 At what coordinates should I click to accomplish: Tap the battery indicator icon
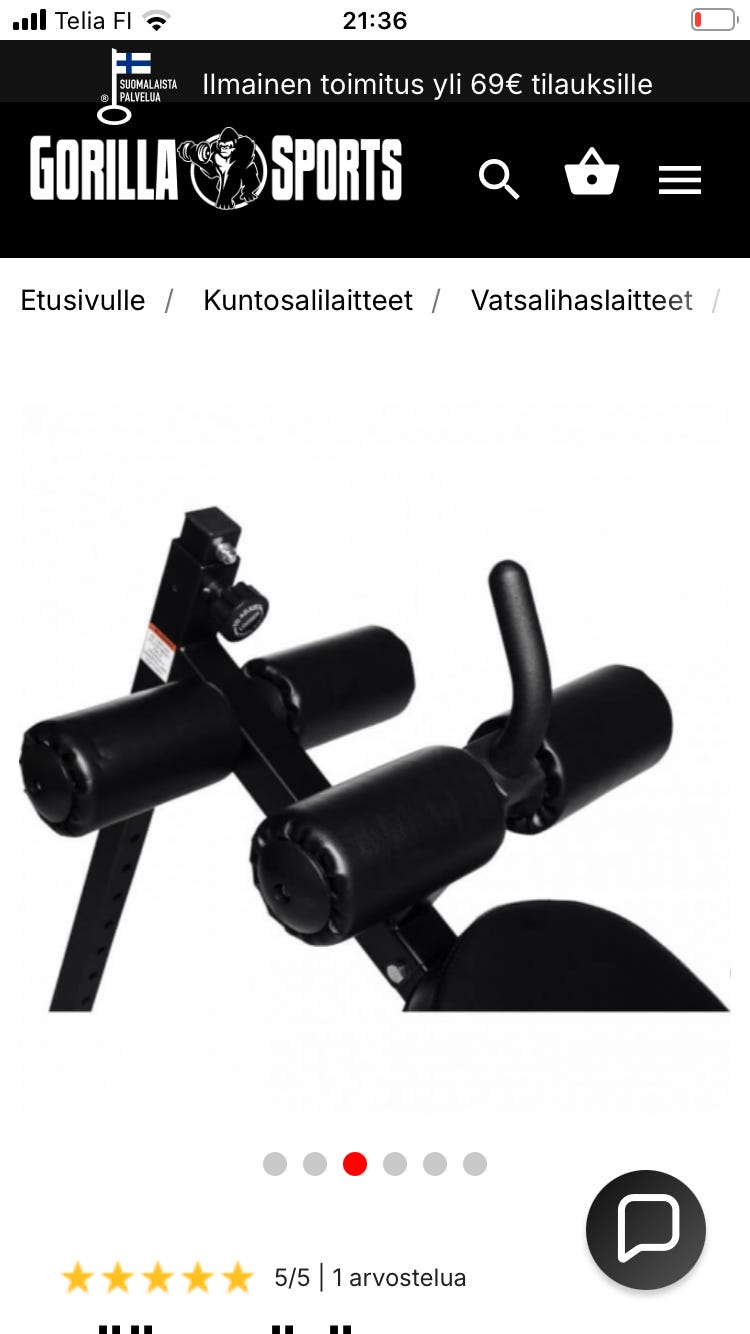(x=712, y=19)
